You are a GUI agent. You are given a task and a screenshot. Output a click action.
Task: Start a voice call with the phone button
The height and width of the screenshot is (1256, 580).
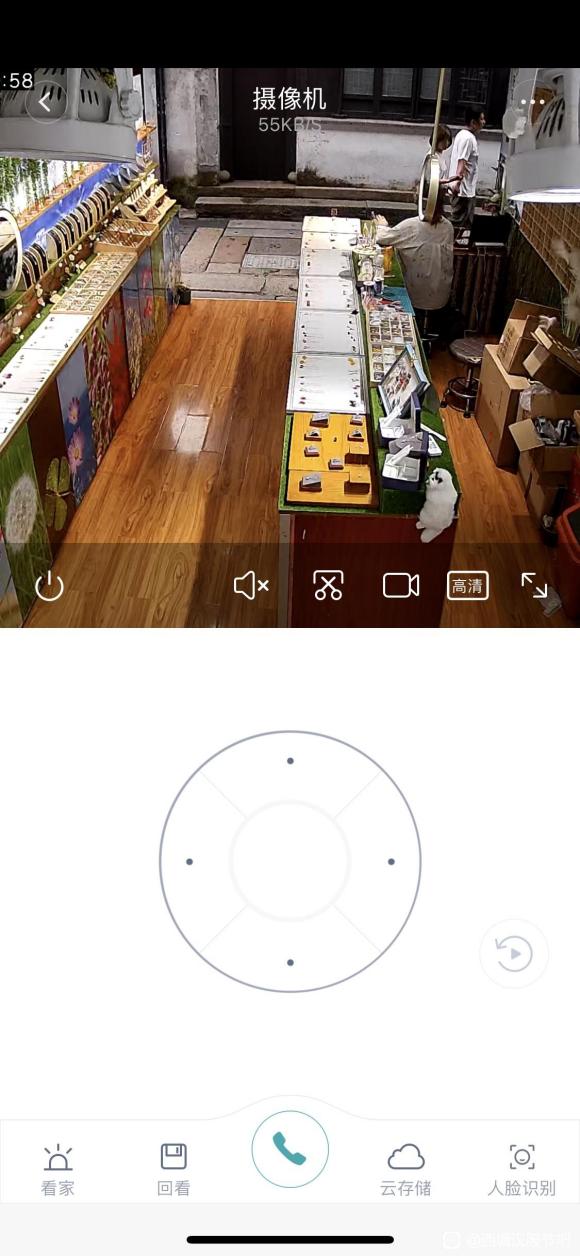290,1149
